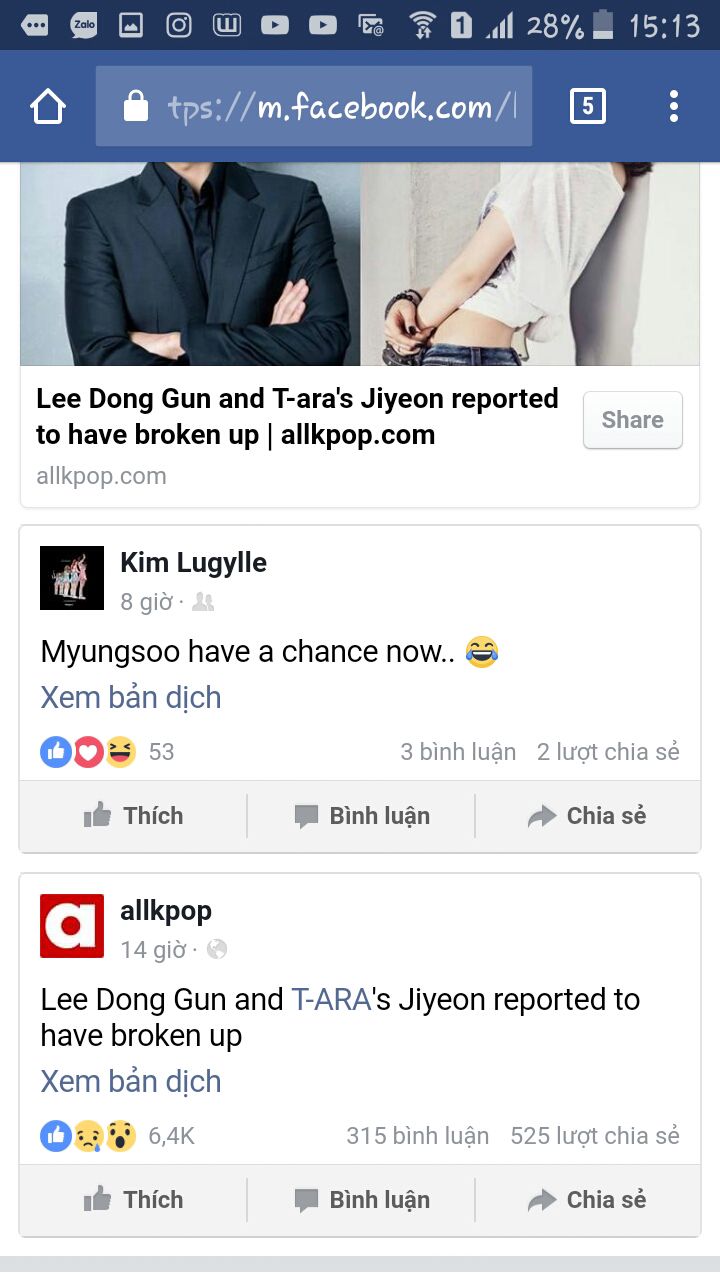Screen dimensions: 720x1280
Task: Open the tab switcher showing 5 tabs
Action: point(587,106)
